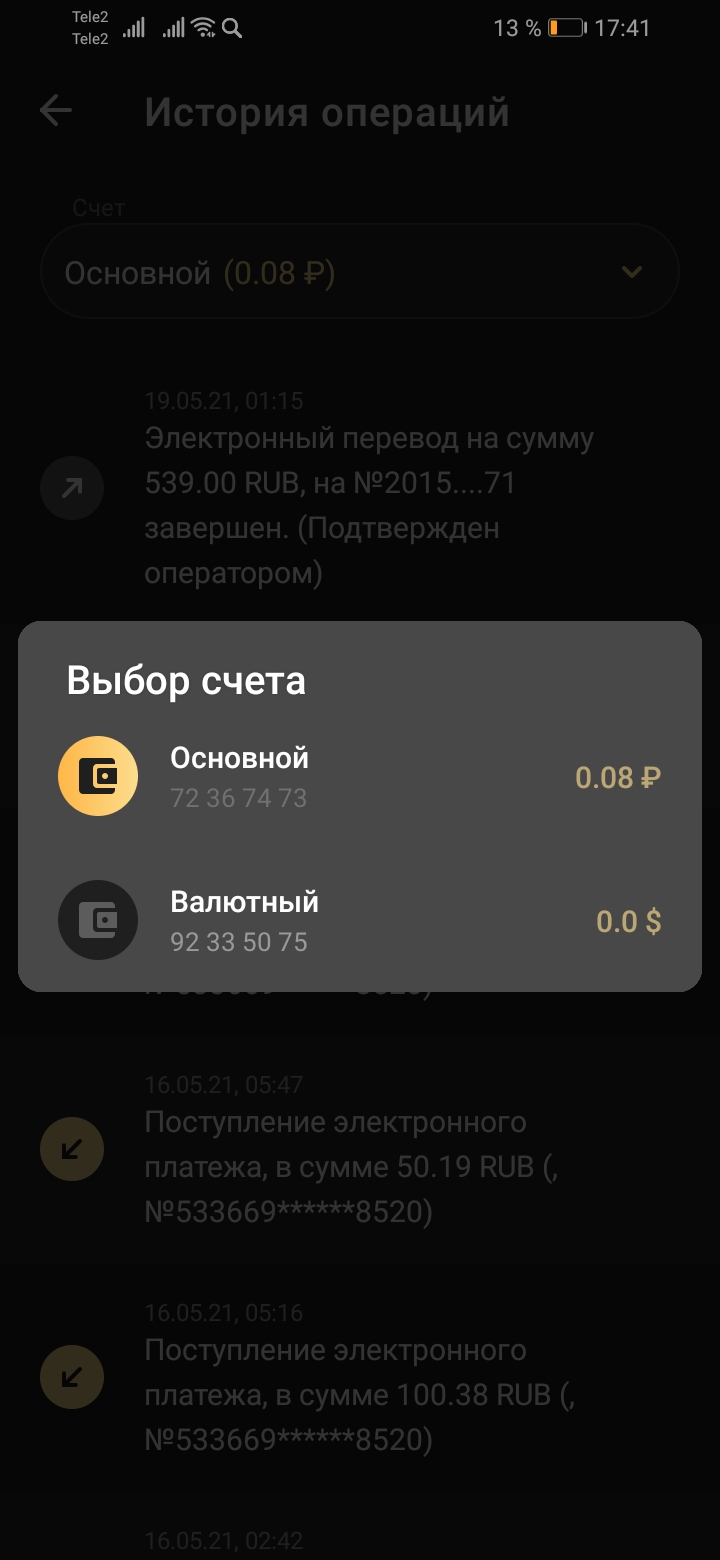Select the Основной account 72 36 74 73
This screenshot has width=720, height=1560.
(x=360, y=777)
